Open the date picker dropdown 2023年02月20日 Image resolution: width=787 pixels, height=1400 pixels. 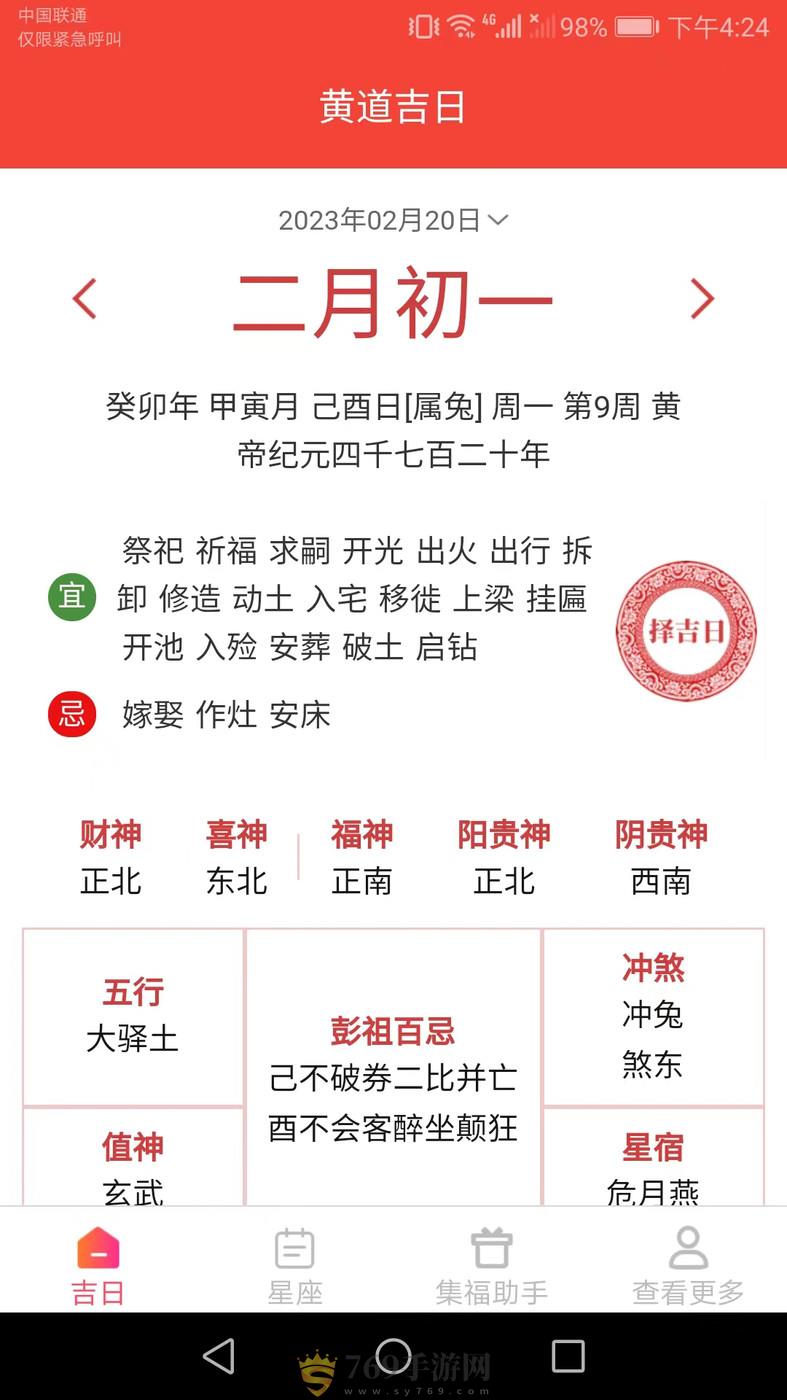click(393, 220)
